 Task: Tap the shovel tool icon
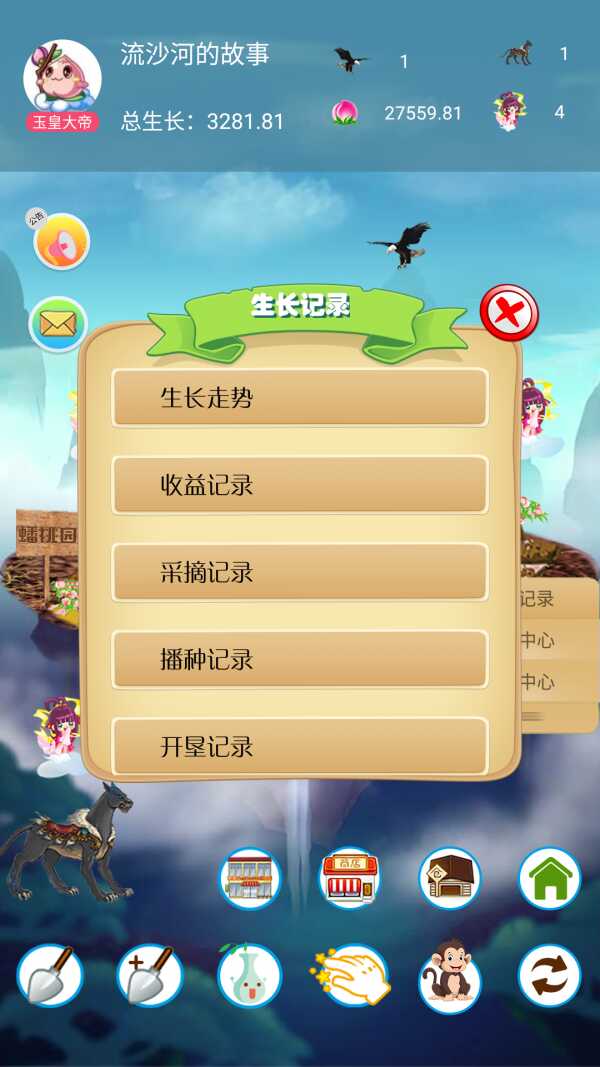pyautogui.click(x=50, y=975)
